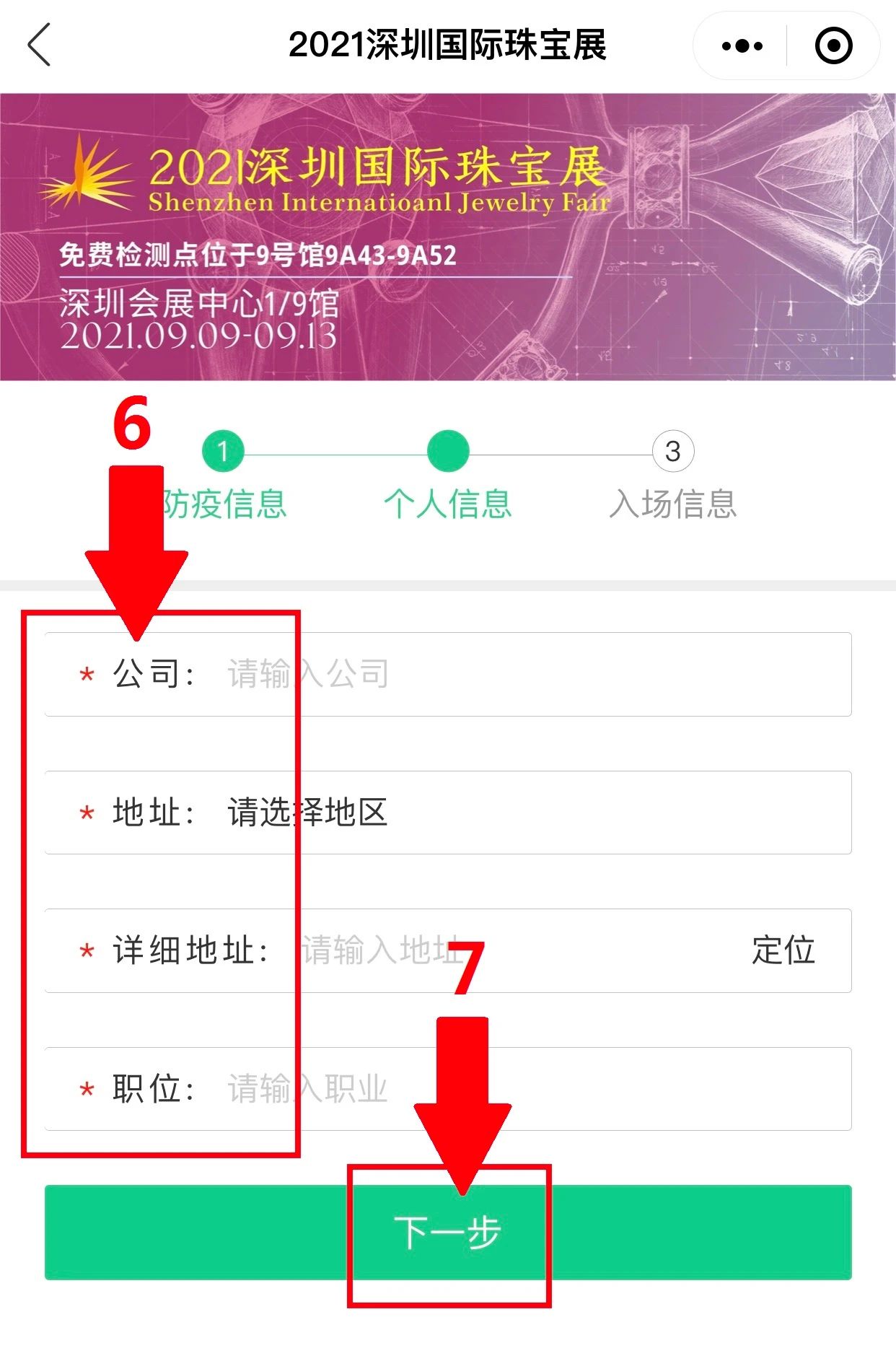
Task: Tap the job position input field
Action: click(x=534, y=1088)
